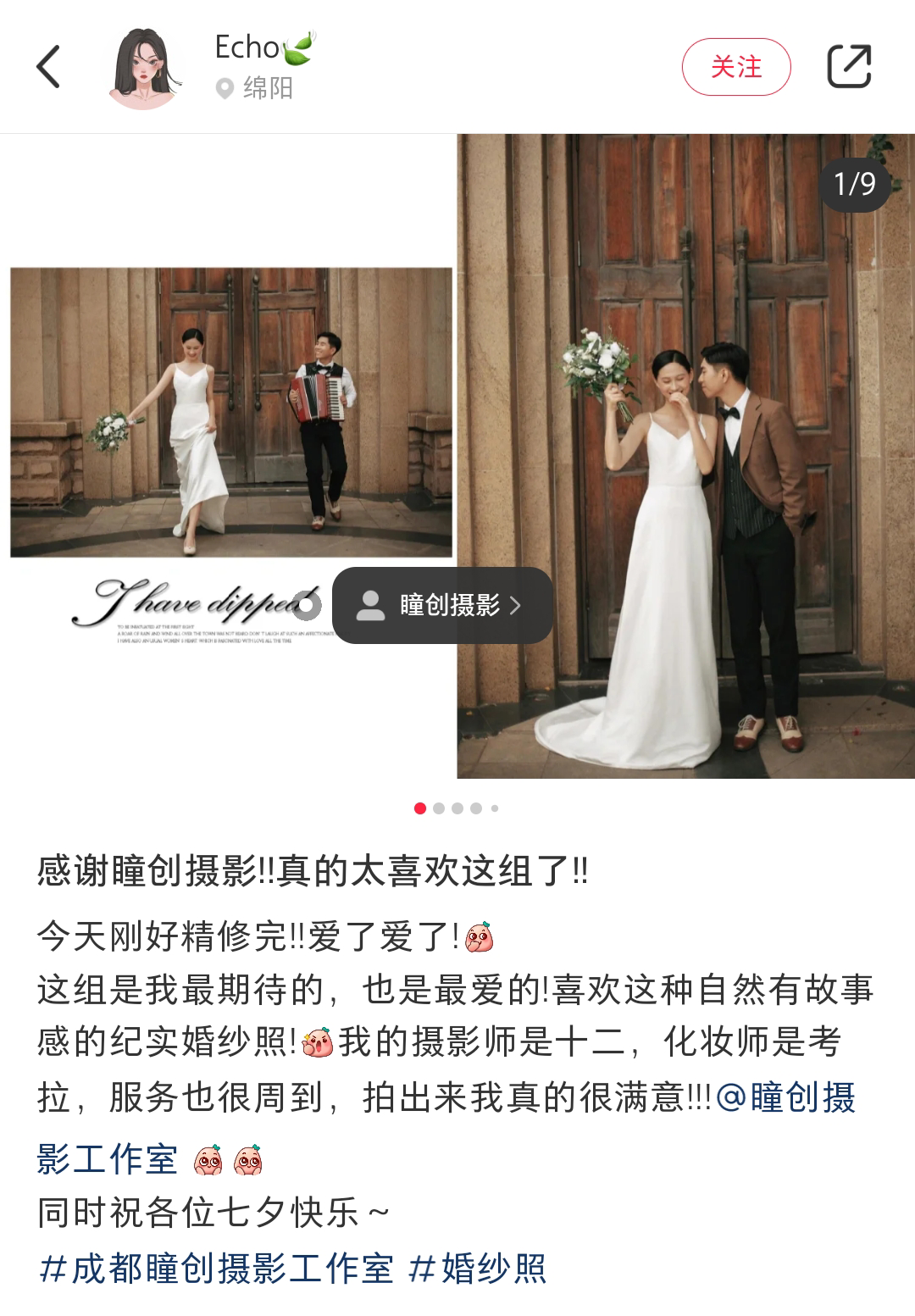Open the #婚纱照 hashtag
This screenshot has height=1316, width=915.
[x=478, y=1269]
